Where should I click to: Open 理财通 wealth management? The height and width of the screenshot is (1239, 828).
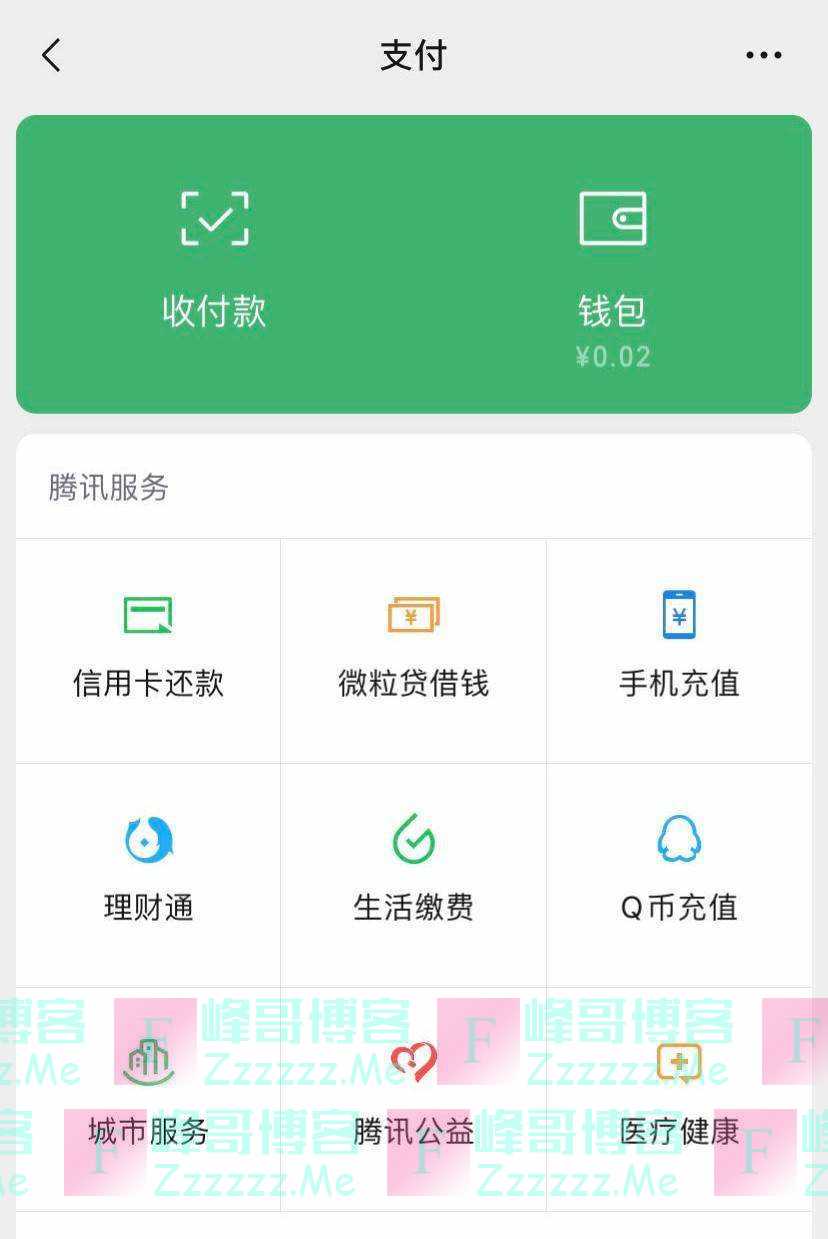pos(148,873)
